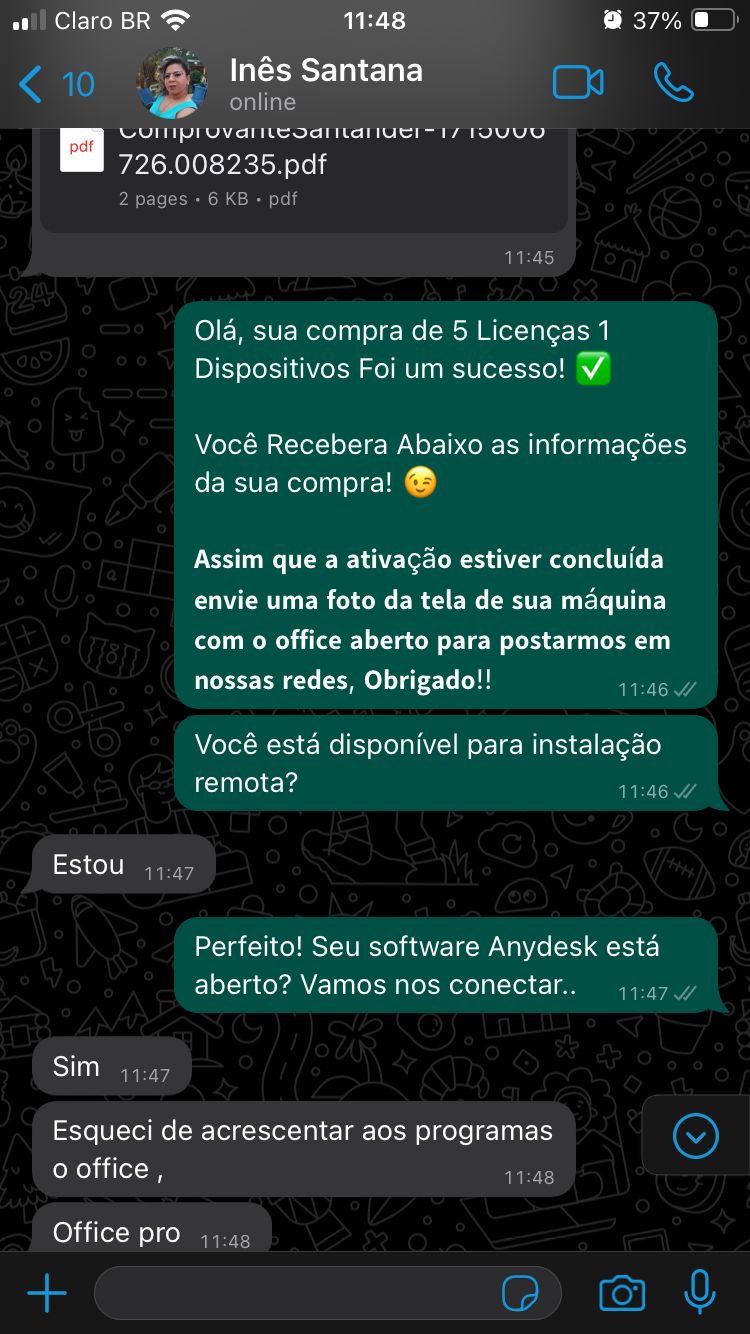Open the sticker picker

(520, 1294)
